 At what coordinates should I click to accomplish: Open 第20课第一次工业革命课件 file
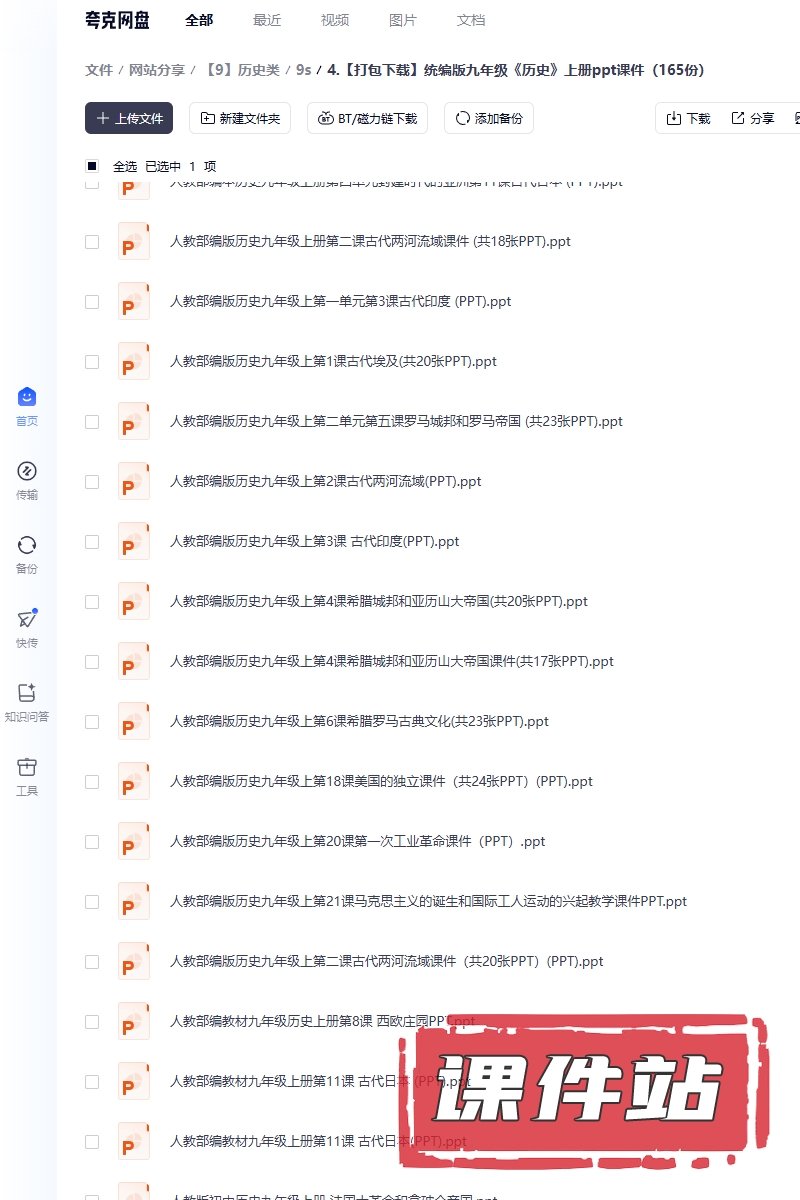click(357, 841)
